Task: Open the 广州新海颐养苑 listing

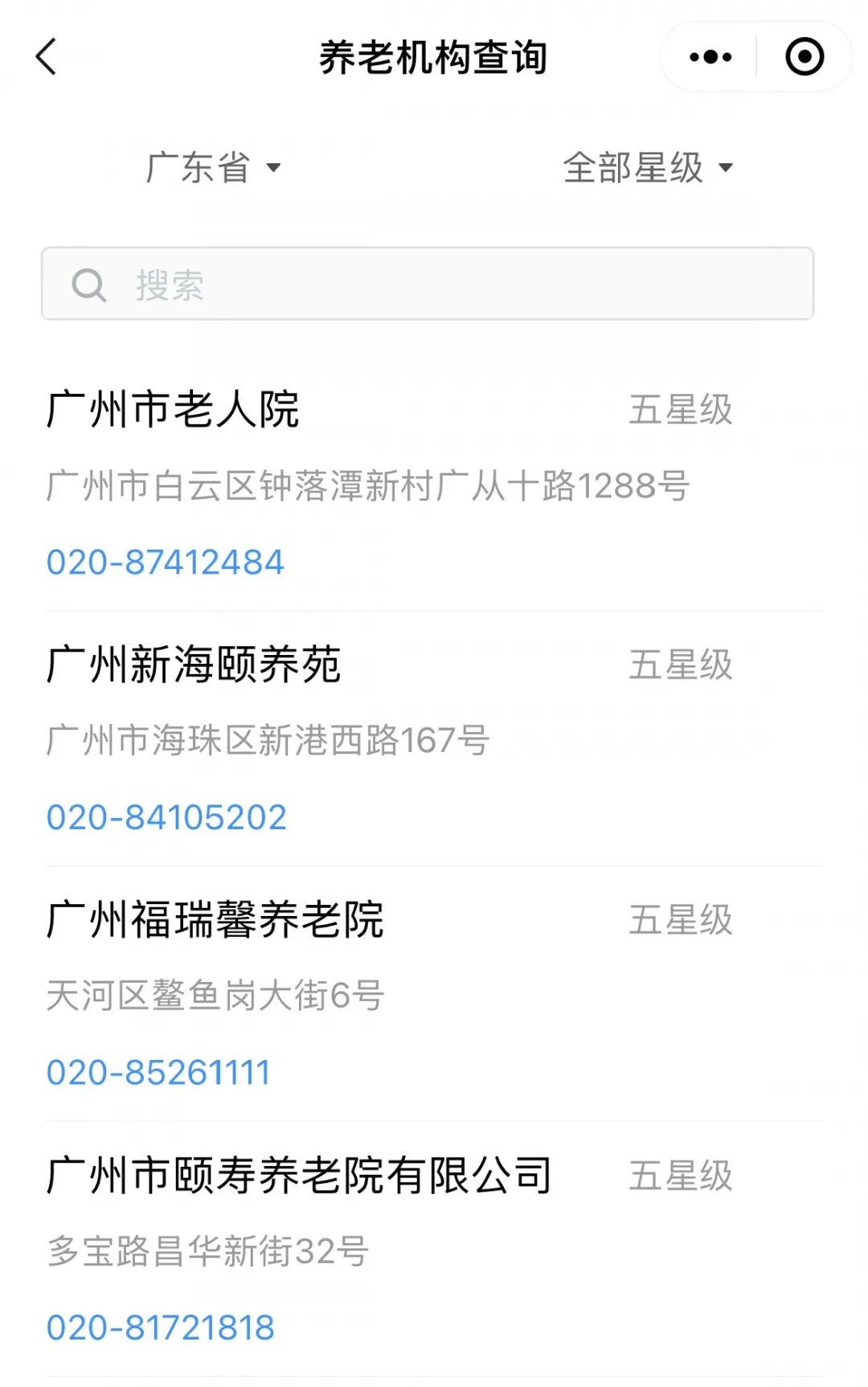Action: coord(194,665)
